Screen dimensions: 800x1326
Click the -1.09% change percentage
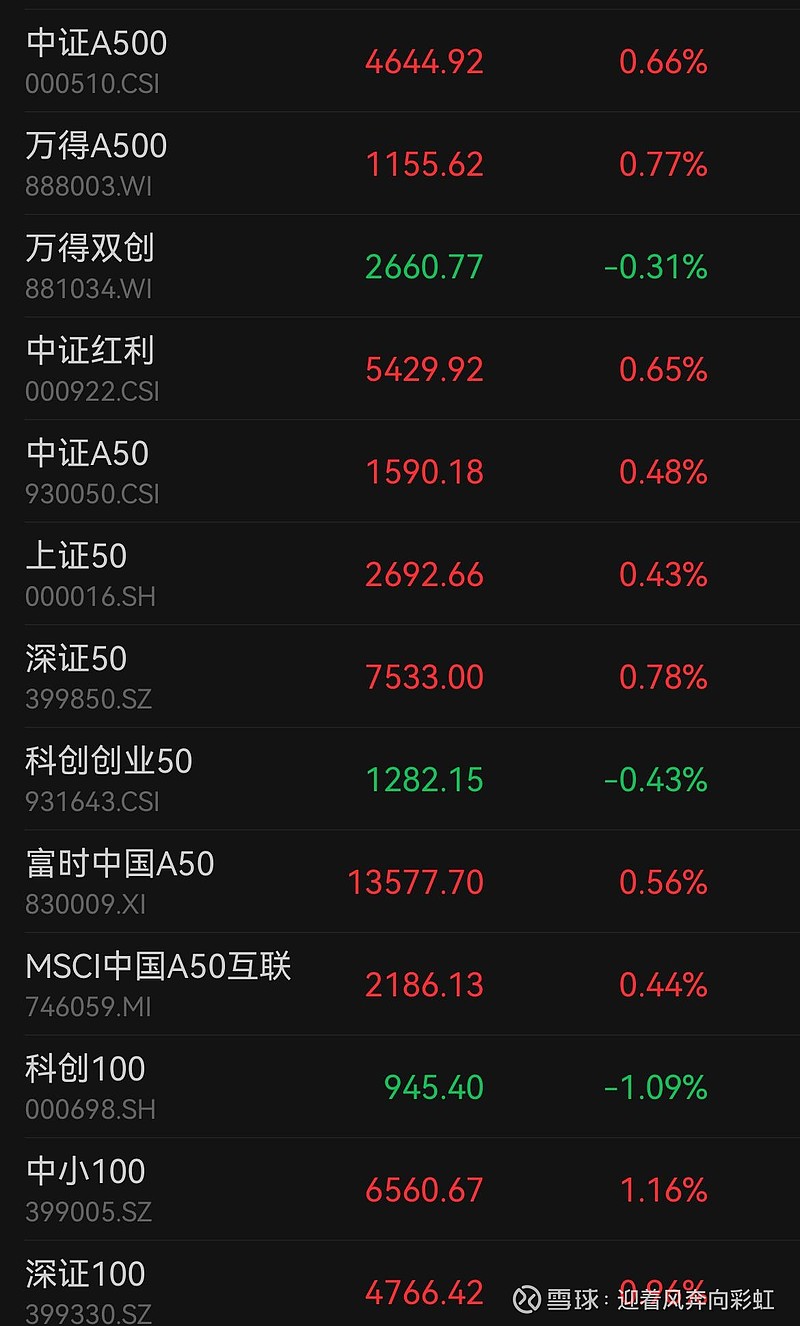point(653,1088)
